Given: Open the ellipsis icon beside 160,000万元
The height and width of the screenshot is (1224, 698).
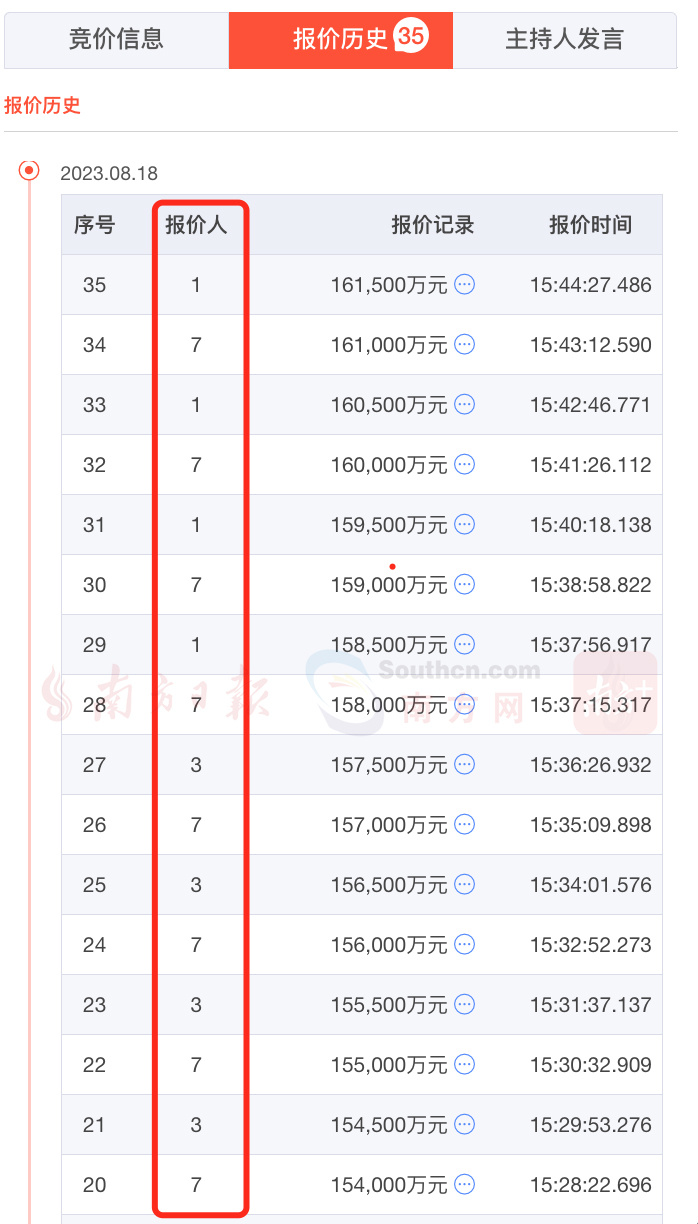Looking at the screenshot, I should (465, 465).
